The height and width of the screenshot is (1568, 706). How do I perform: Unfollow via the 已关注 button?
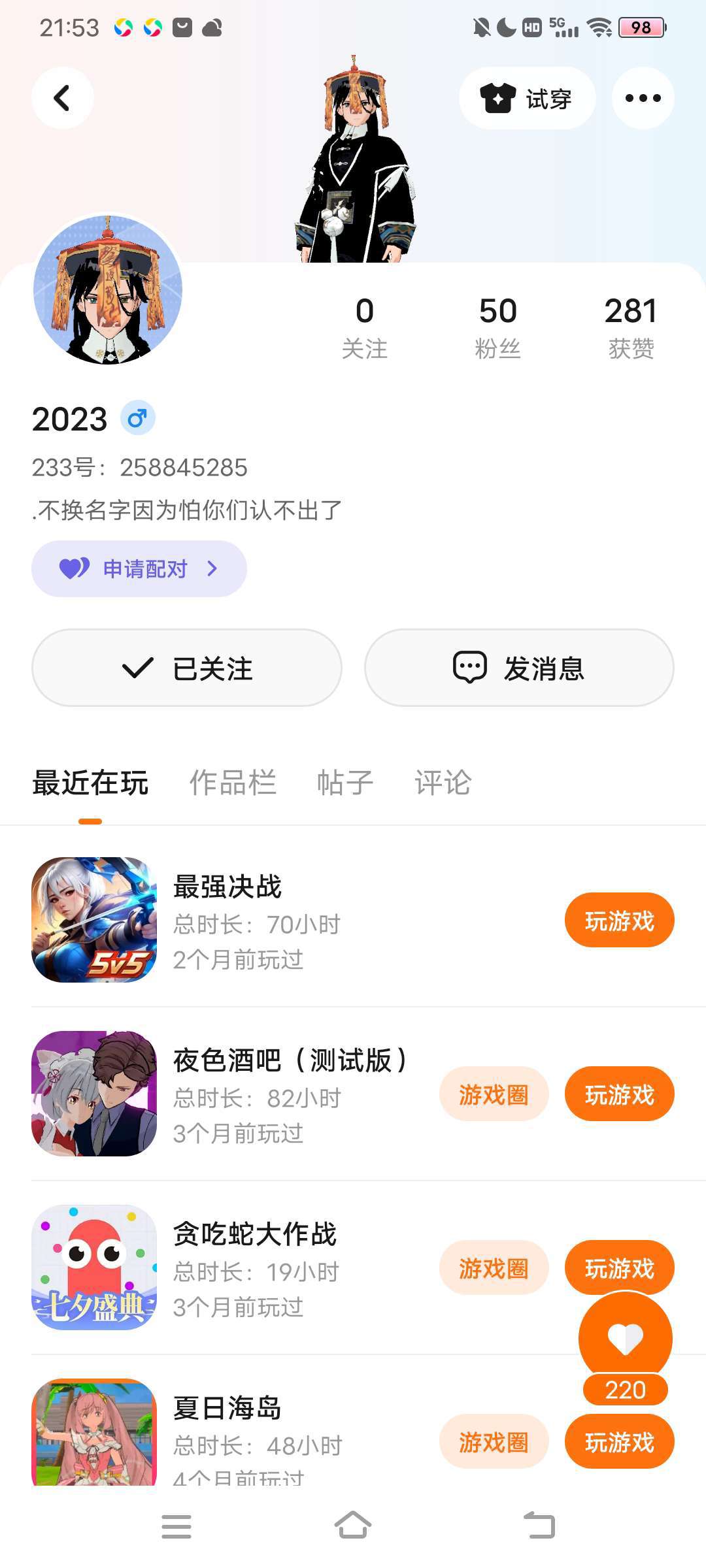[x=187, y=668]
